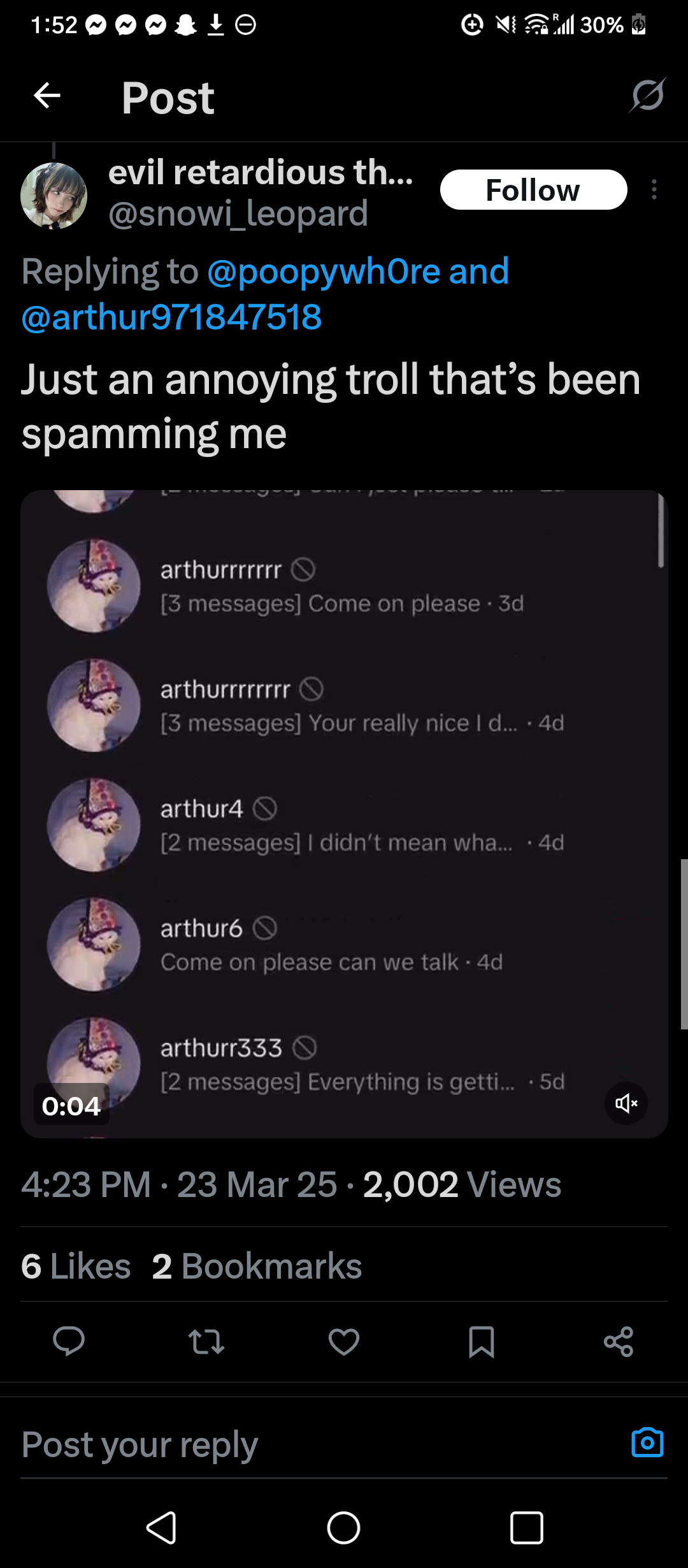Open @arthur971847518's profile
Screen dimensions: 688x1568
pyautogui.click(x=172, y=317)
